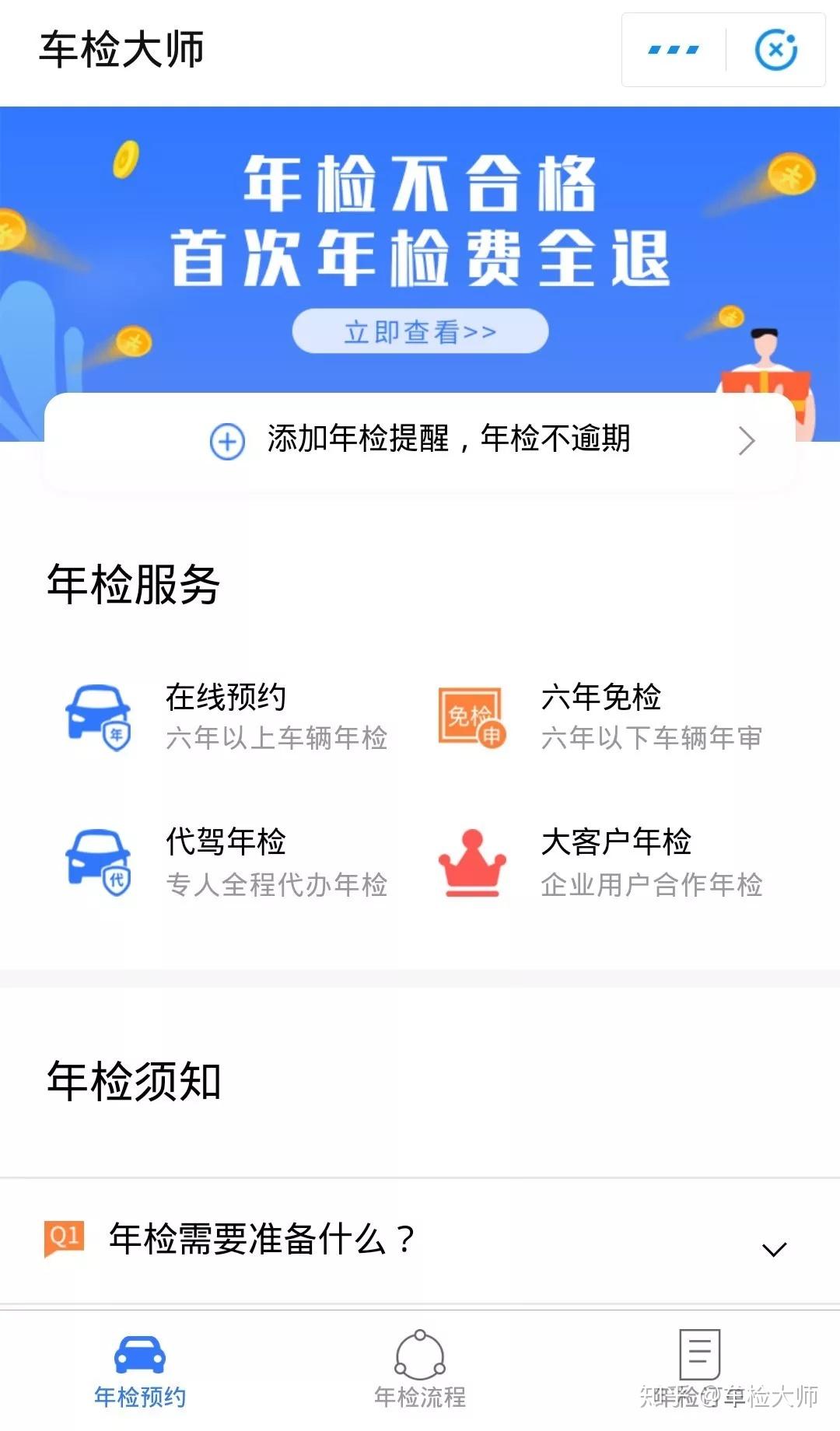Switch to the 年检预约 tab

[140, 1373]
